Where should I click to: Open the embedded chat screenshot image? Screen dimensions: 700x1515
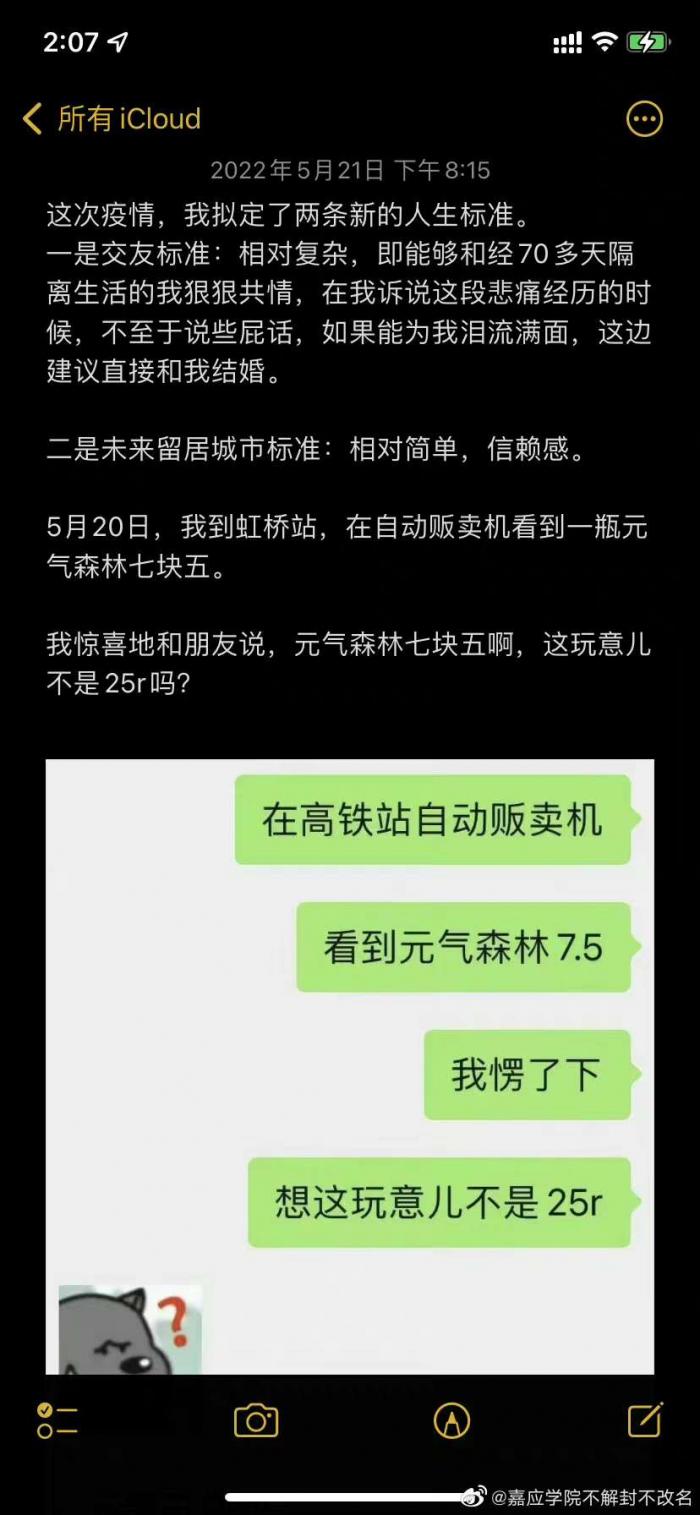pos(350,1065)
